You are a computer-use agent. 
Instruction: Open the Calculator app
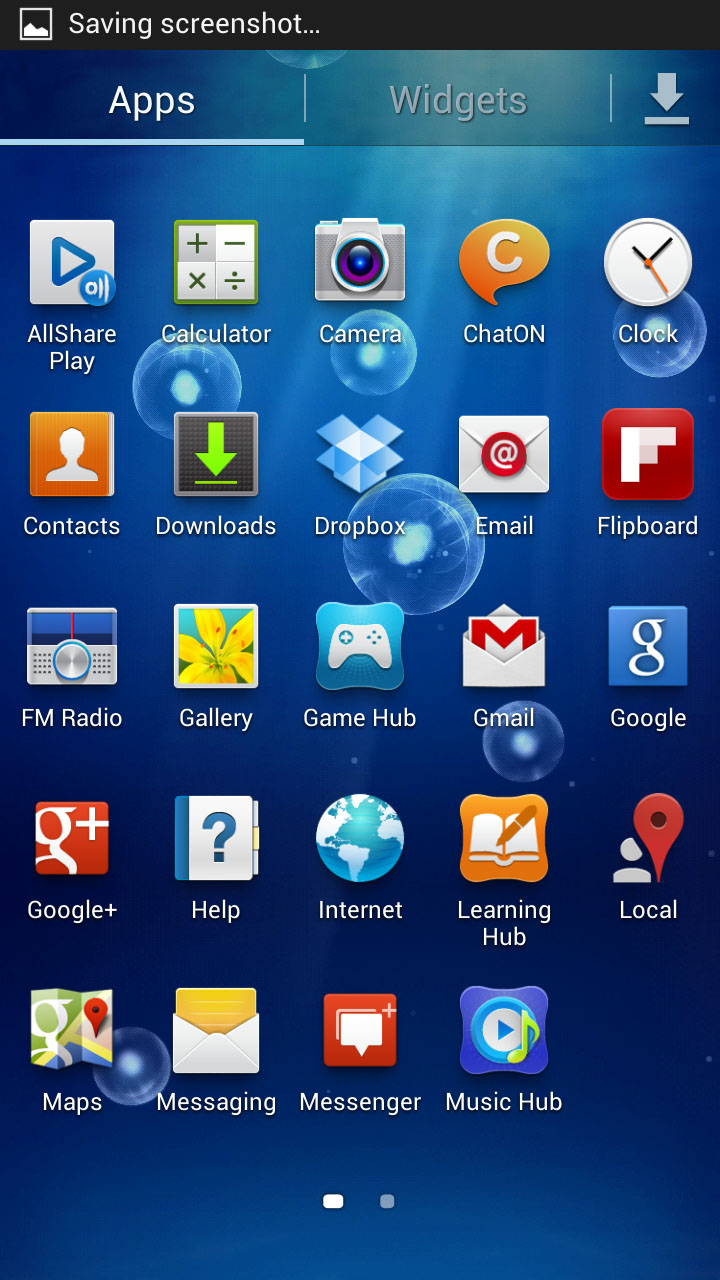click(216, 264)
